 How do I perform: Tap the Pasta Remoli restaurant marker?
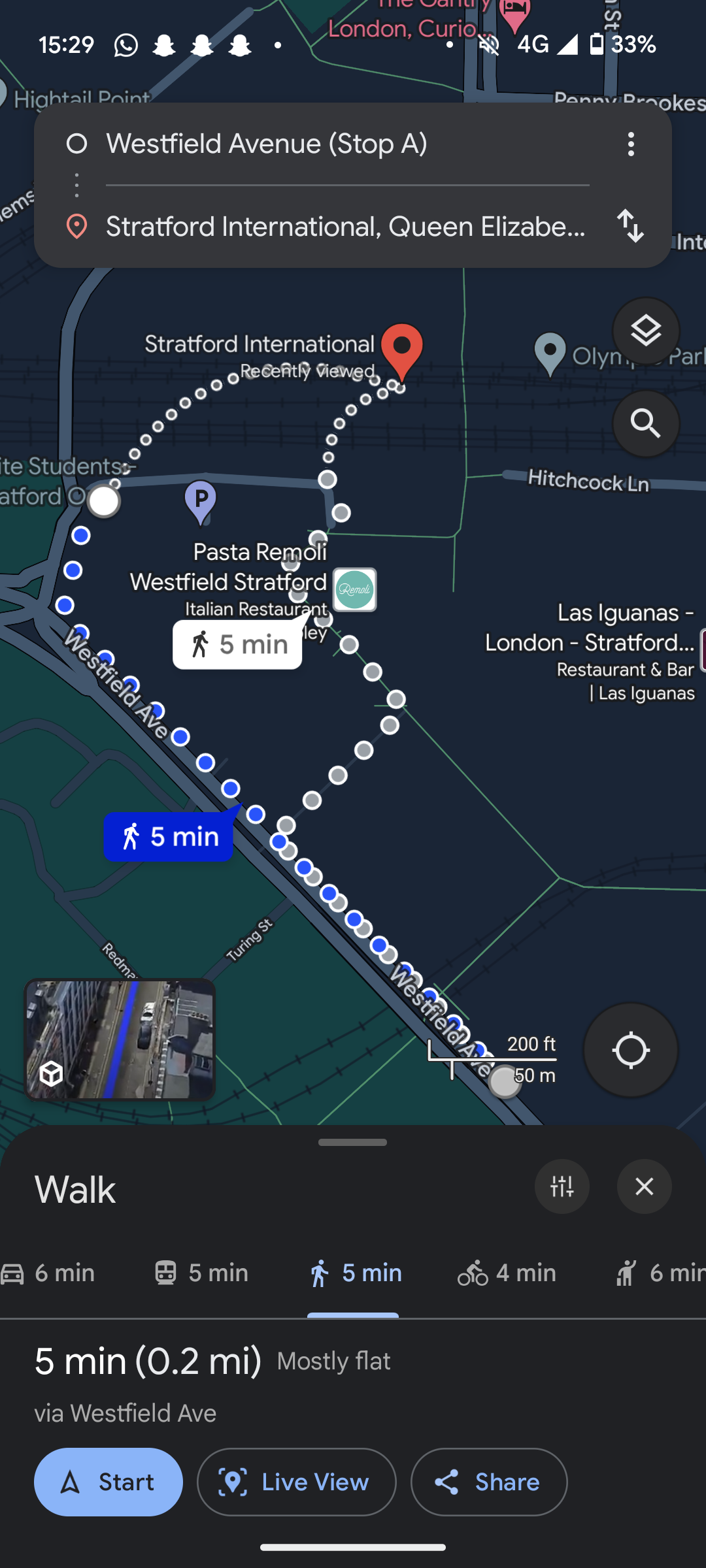(x=355, y=589)
